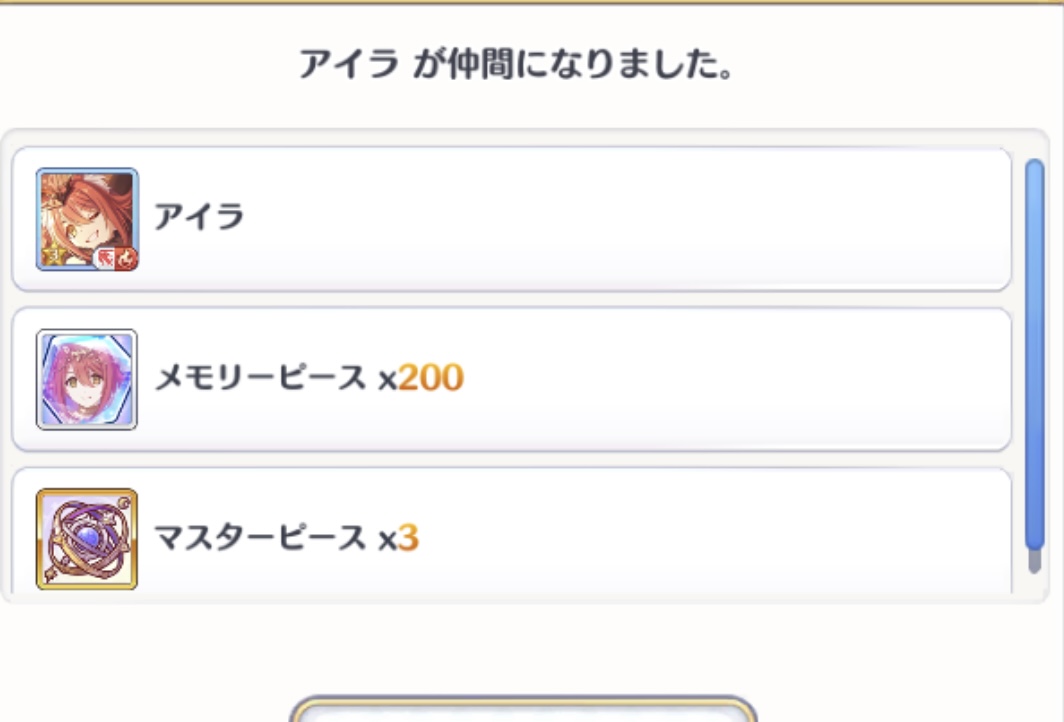Viewport: 1064px width, 722px height.
Task: Tap the blue scrollbar of the reward list
Action: [1034, 355]
